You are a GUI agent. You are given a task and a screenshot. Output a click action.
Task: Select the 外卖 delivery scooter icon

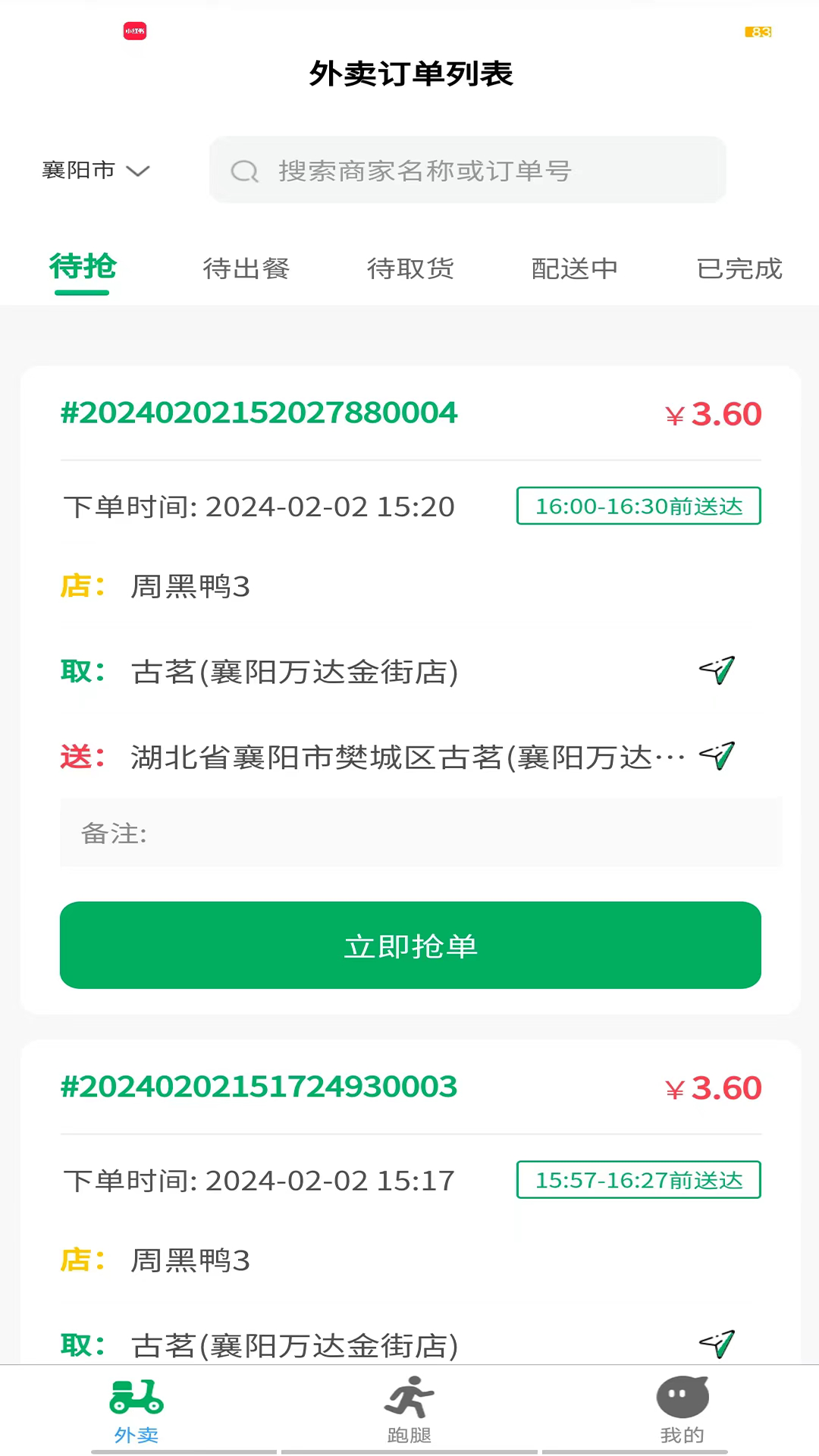[136, 1399]
